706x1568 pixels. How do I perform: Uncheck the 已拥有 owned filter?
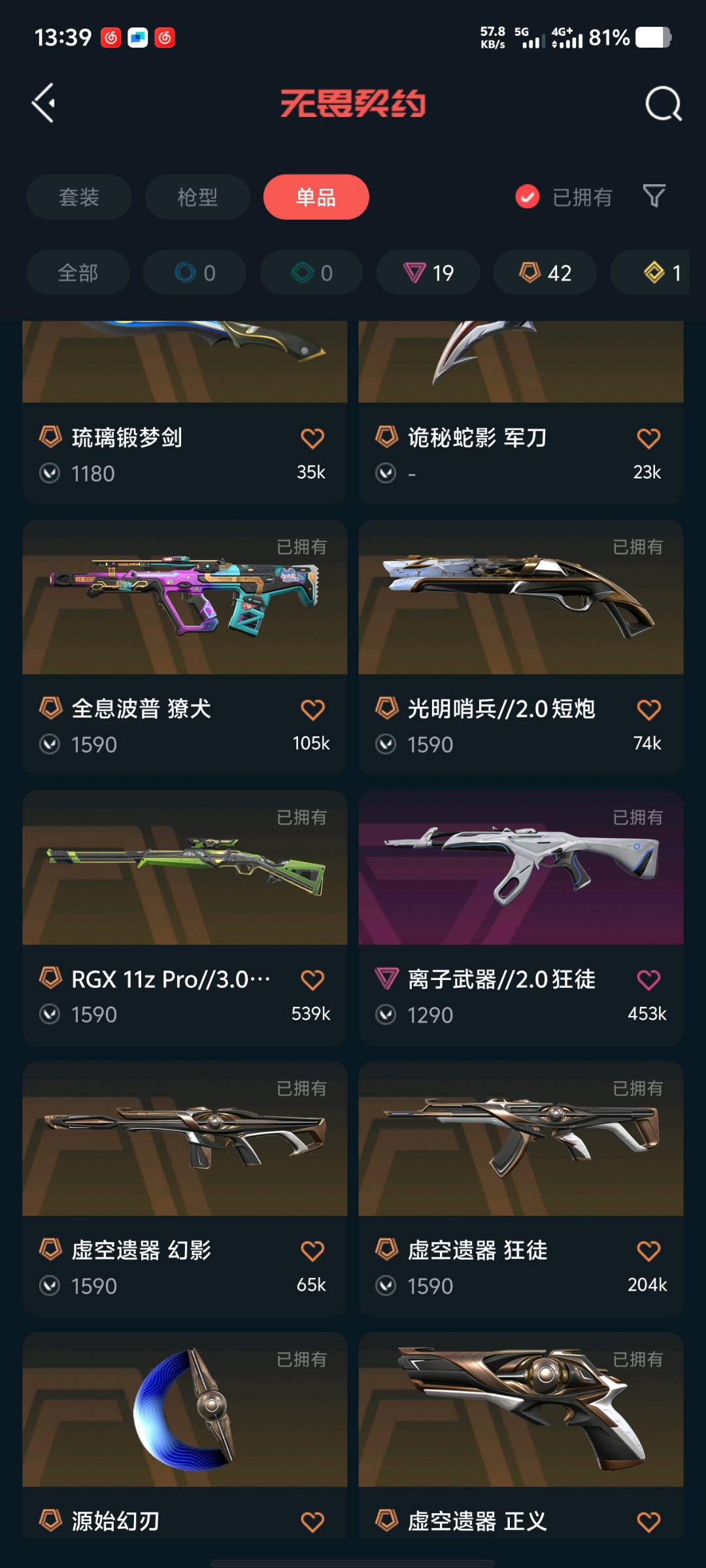[528, 197]
